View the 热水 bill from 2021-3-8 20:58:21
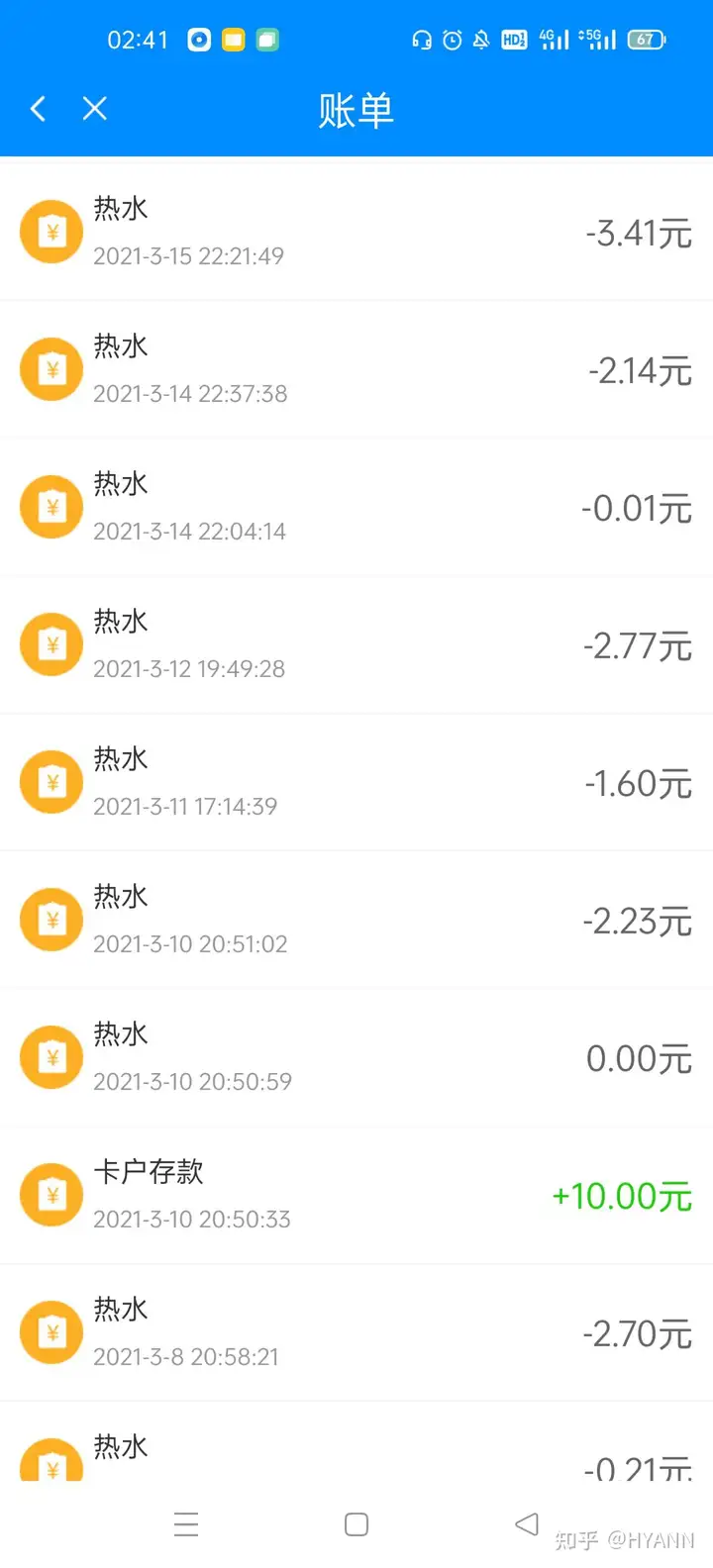Screen dimensions: 713x1568 [356, 1333]
